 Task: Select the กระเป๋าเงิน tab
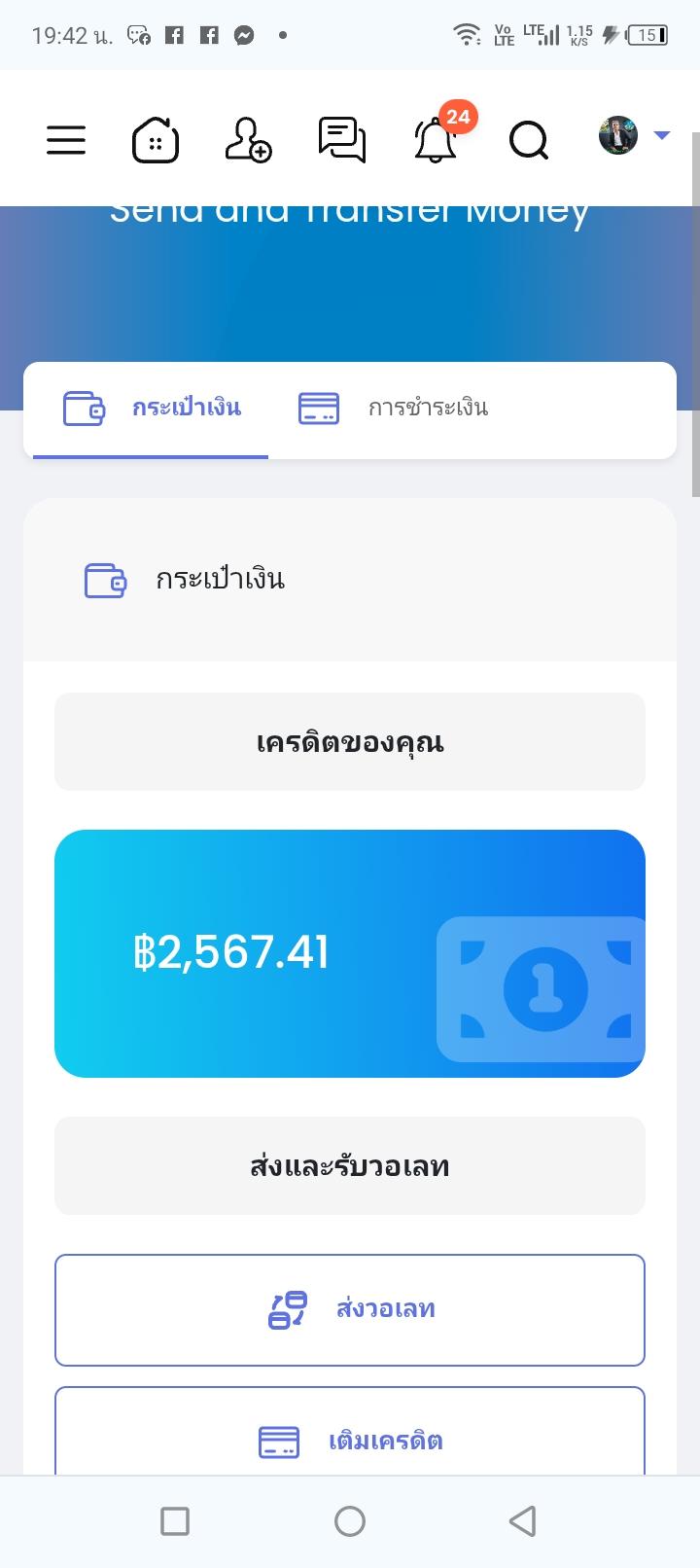(151, 409)
